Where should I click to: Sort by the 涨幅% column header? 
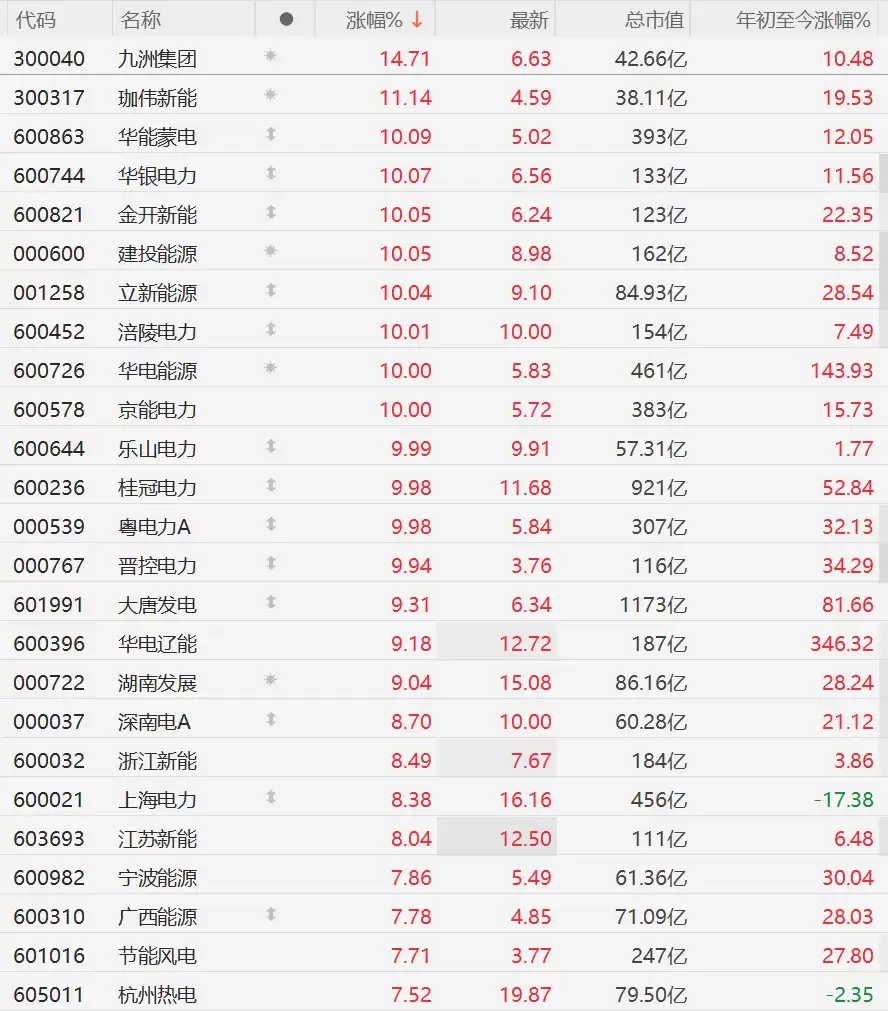click(384, 20)
